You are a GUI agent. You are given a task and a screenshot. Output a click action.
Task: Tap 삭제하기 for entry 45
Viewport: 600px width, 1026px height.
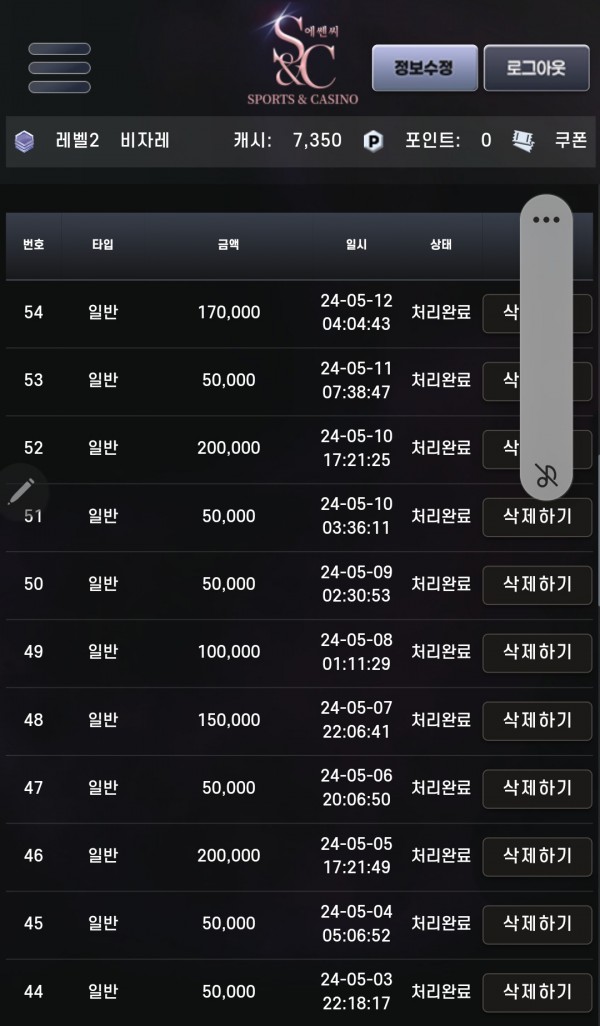[x=537, y=924]
